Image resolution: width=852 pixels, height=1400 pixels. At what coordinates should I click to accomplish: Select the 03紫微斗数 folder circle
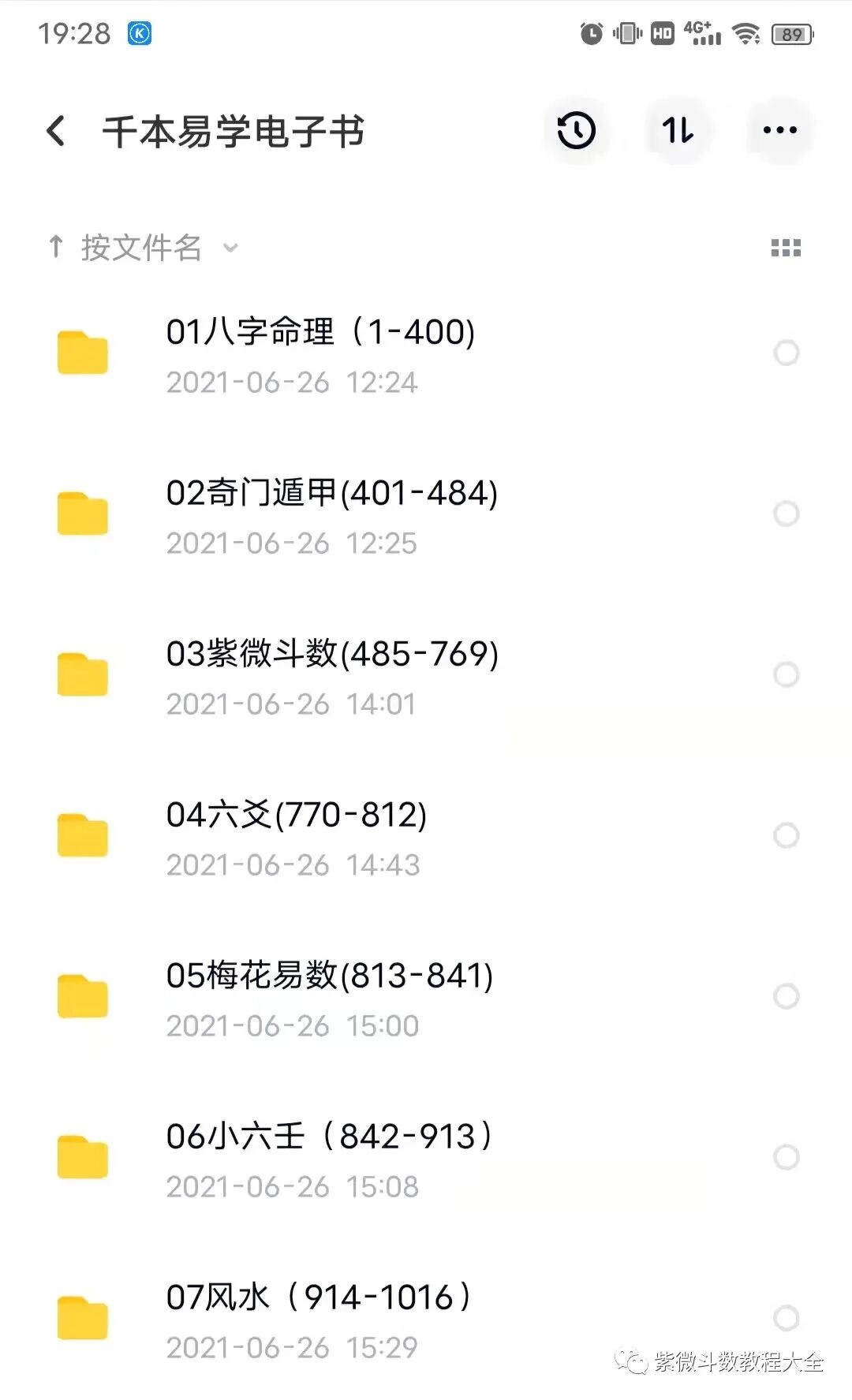click(787, 674)
